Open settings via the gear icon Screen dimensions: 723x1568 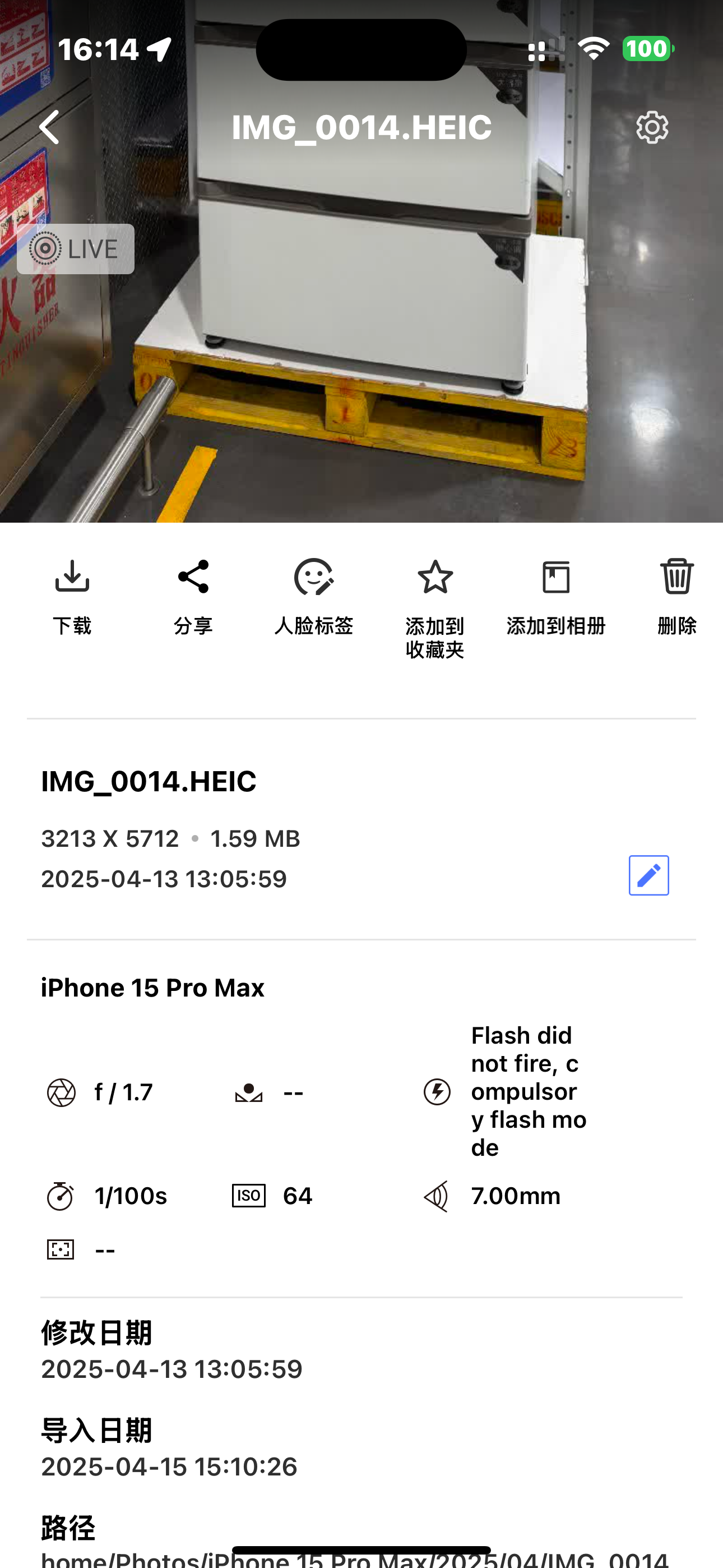tap(652, 127)
